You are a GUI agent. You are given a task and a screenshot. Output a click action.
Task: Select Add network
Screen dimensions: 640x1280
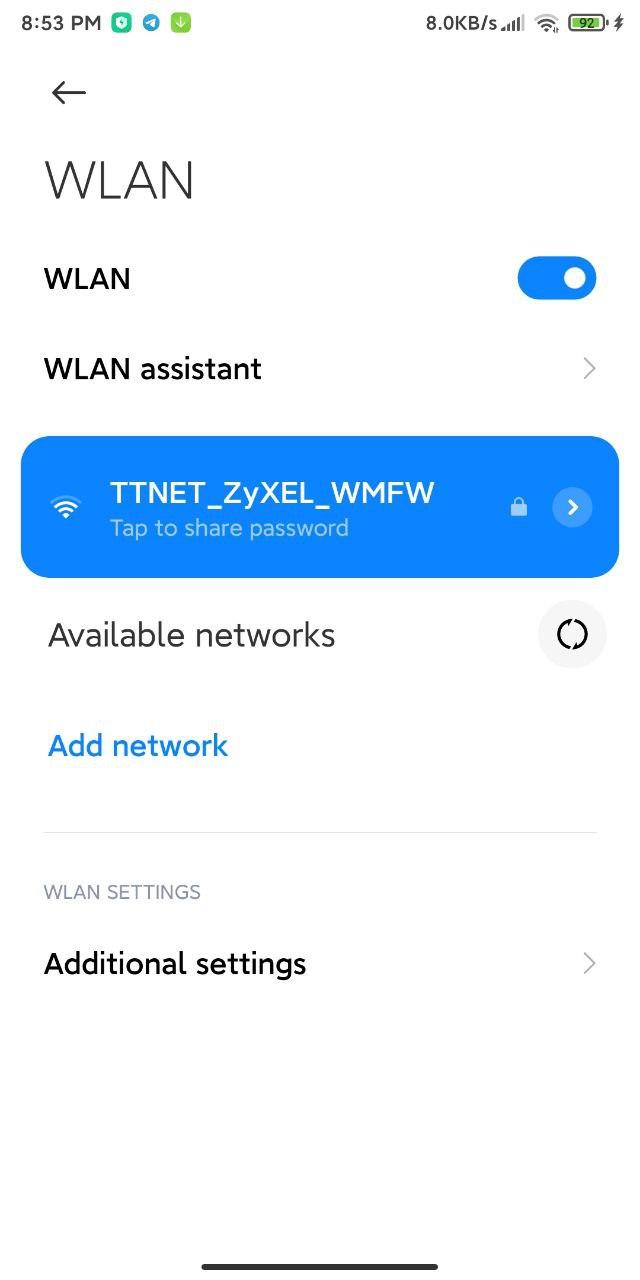[138, 745]
